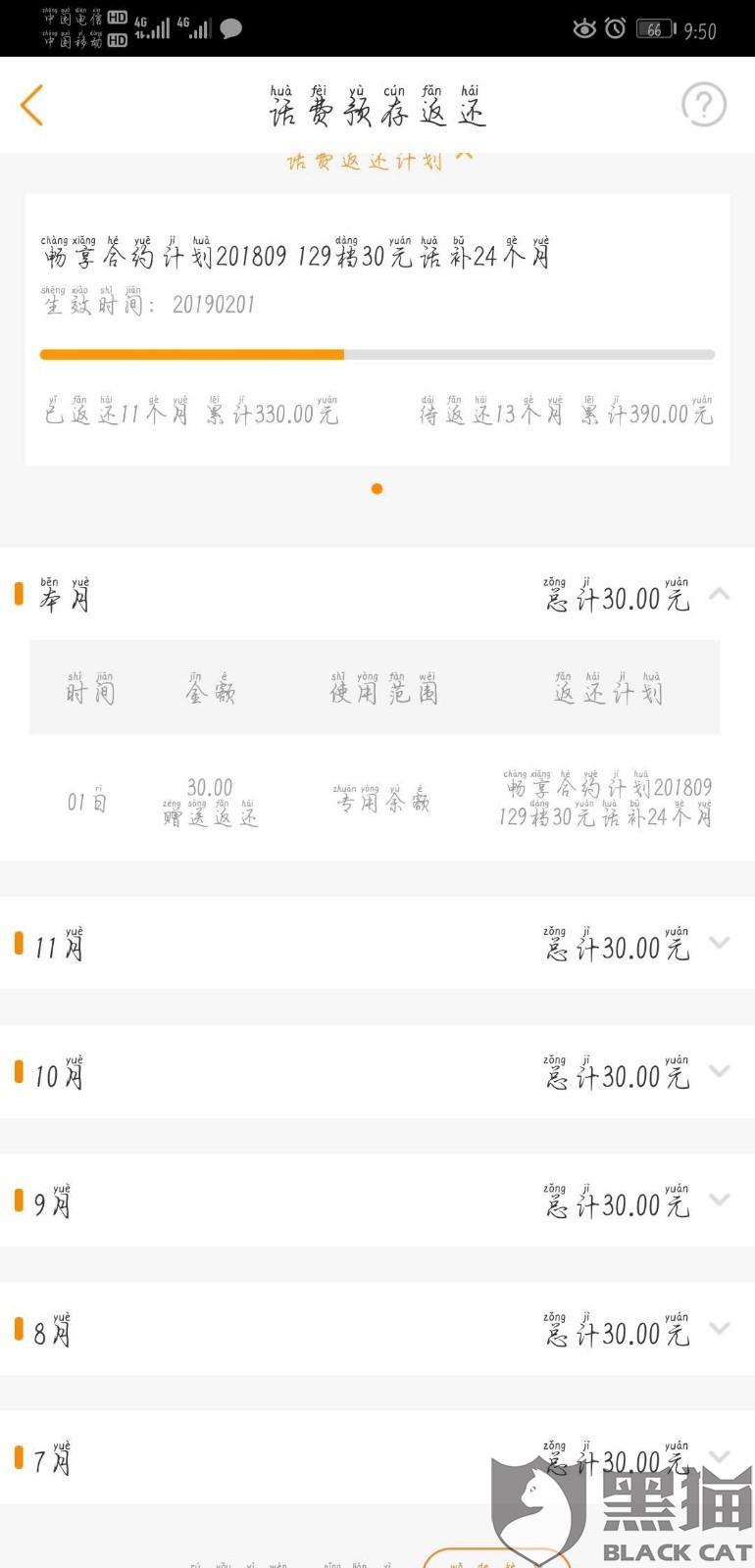Expand the 10月 refund details
Viewport: 755px width, 1568px height.
click(377, 1071)
